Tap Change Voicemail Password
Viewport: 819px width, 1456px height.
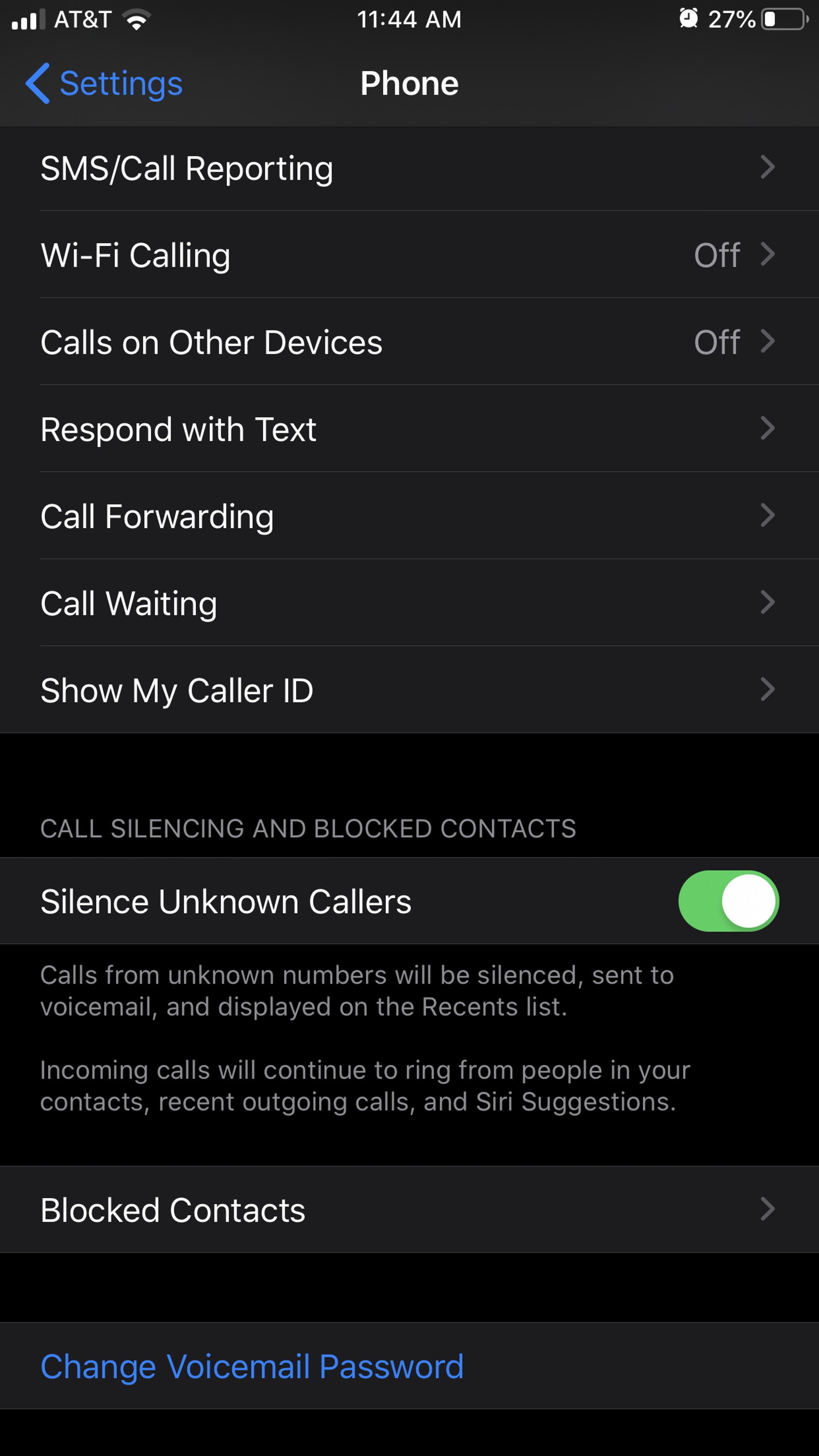point(252,1366)
